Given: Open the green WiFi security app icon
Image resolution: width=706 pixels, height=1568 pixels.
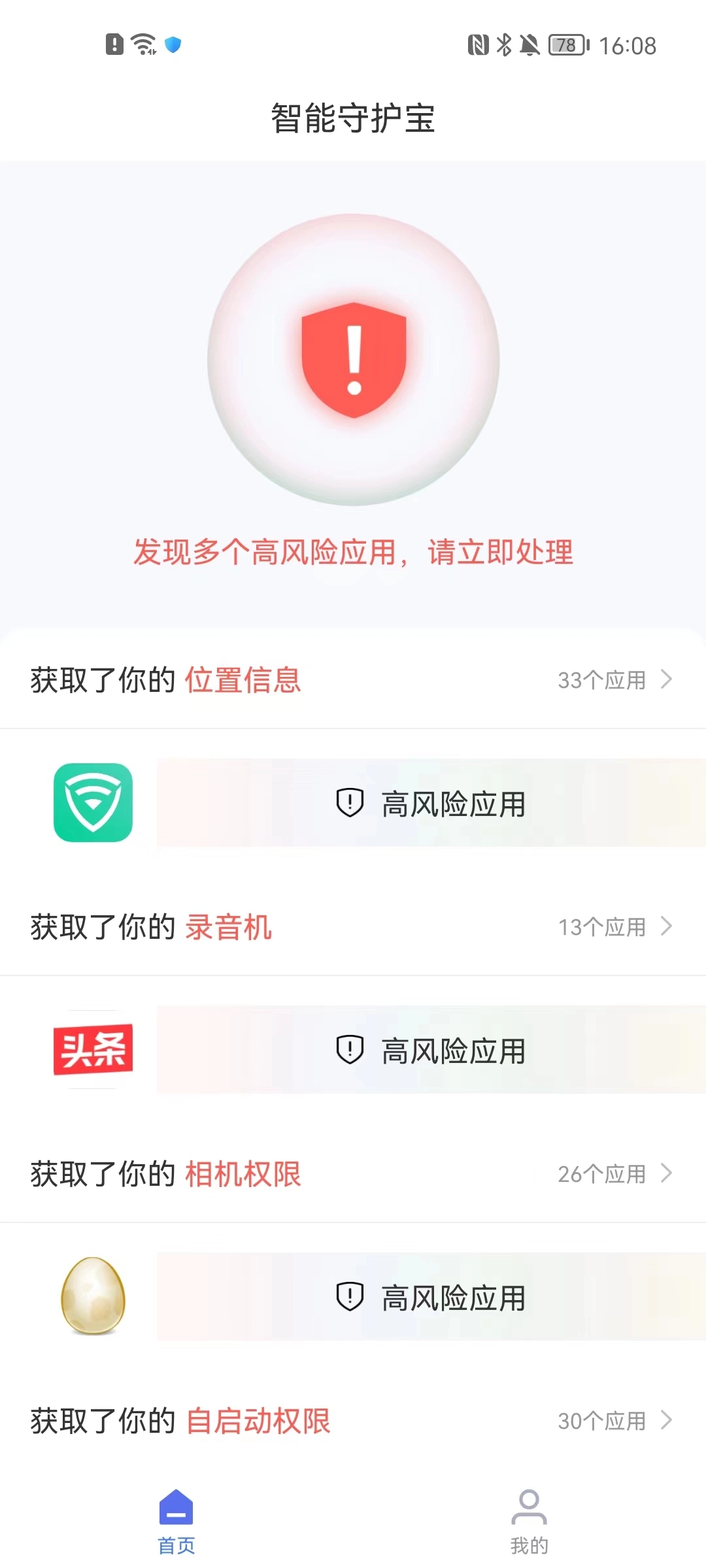Looking at the screenshot, I should tap(93, 802).
